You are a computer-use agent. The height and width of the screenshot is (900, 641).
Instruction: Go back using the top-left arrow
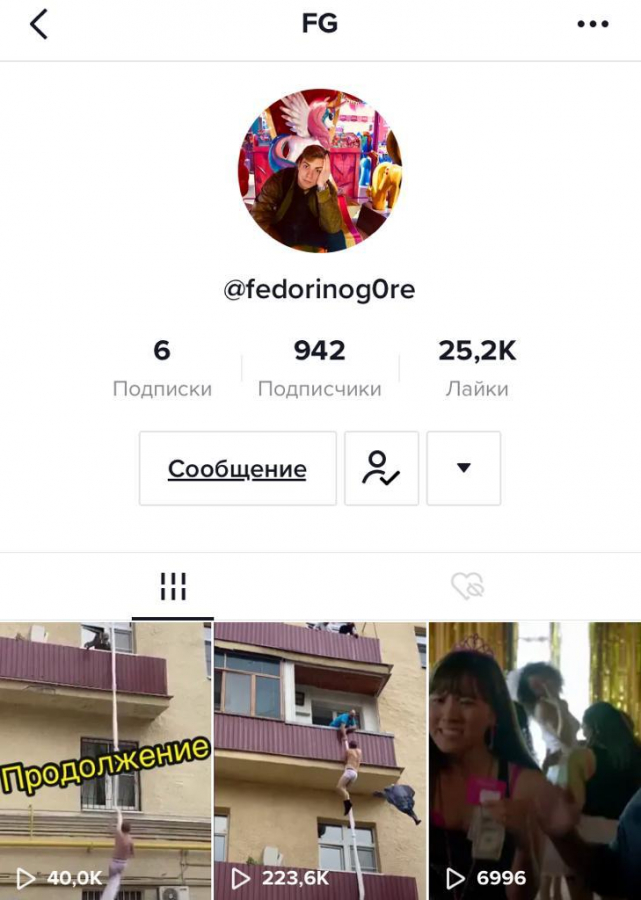38,25
